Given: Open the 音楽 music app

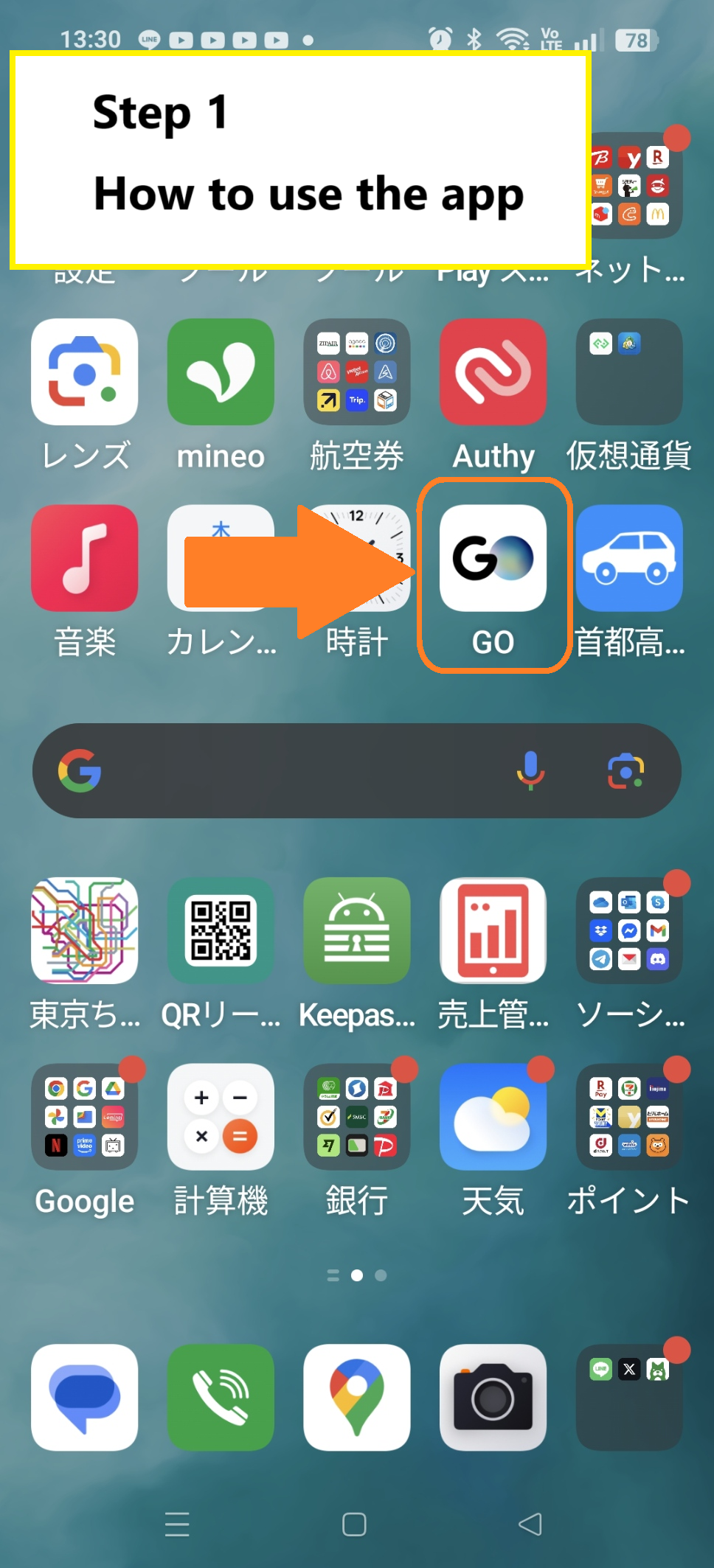Looking at the screenshot, I should tap(84, 559).
